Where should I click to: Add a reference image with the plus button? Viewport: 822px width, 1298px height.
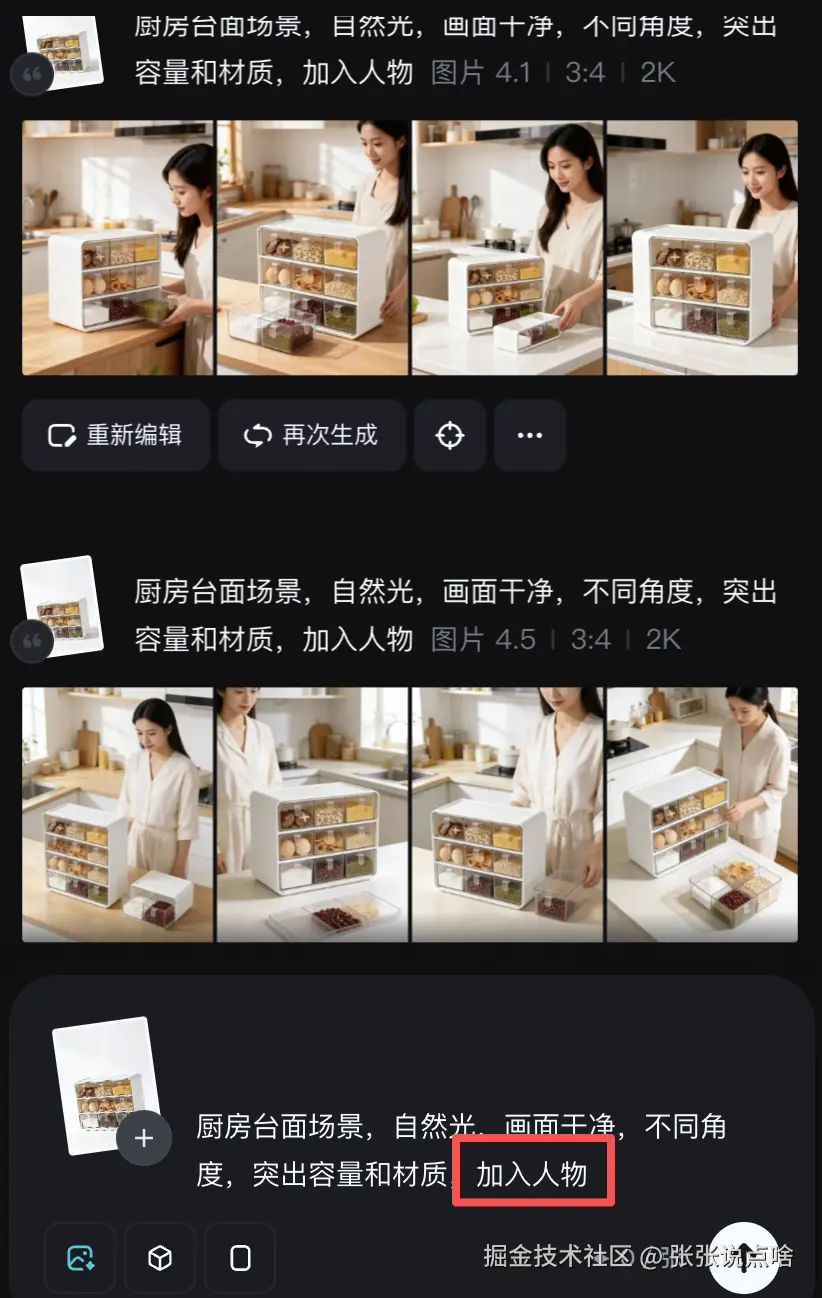click(x=144, y=1138)
